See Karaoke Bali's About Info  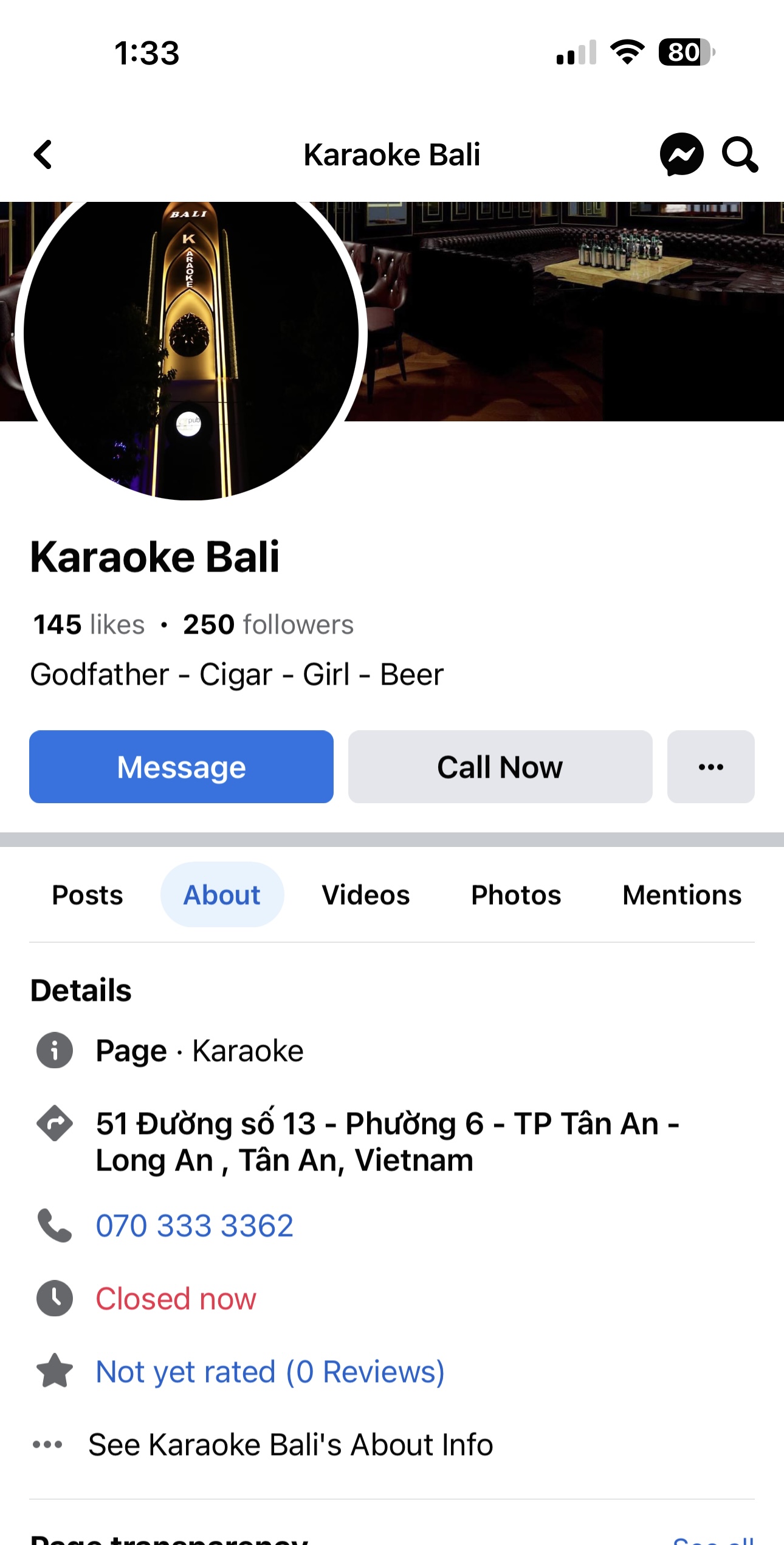(x=291, y=1445)
